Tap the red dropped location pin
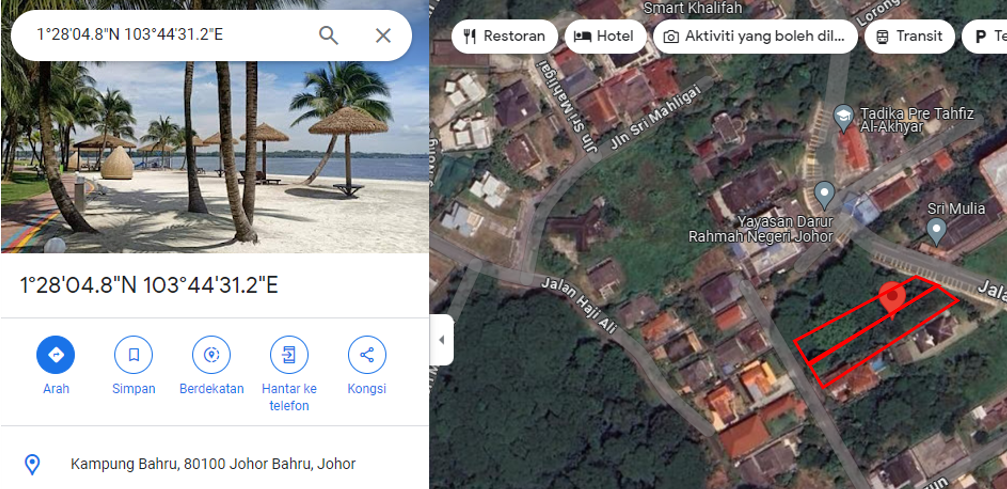 pos(892,297)
